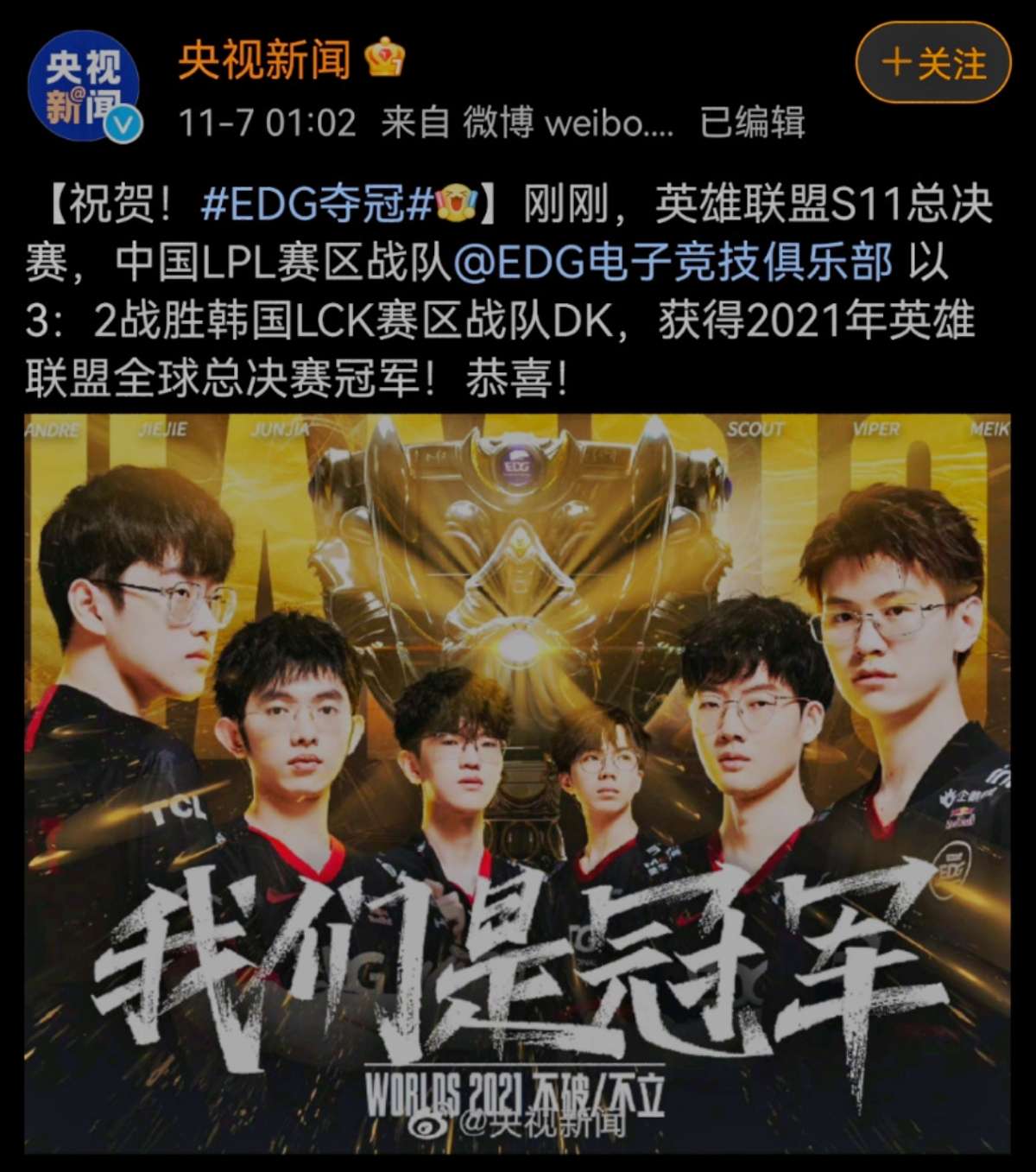This screenshot has height=1172, width=1036.
Task: Follow 央视新闻 with the 关注 button
Action: 932,64
